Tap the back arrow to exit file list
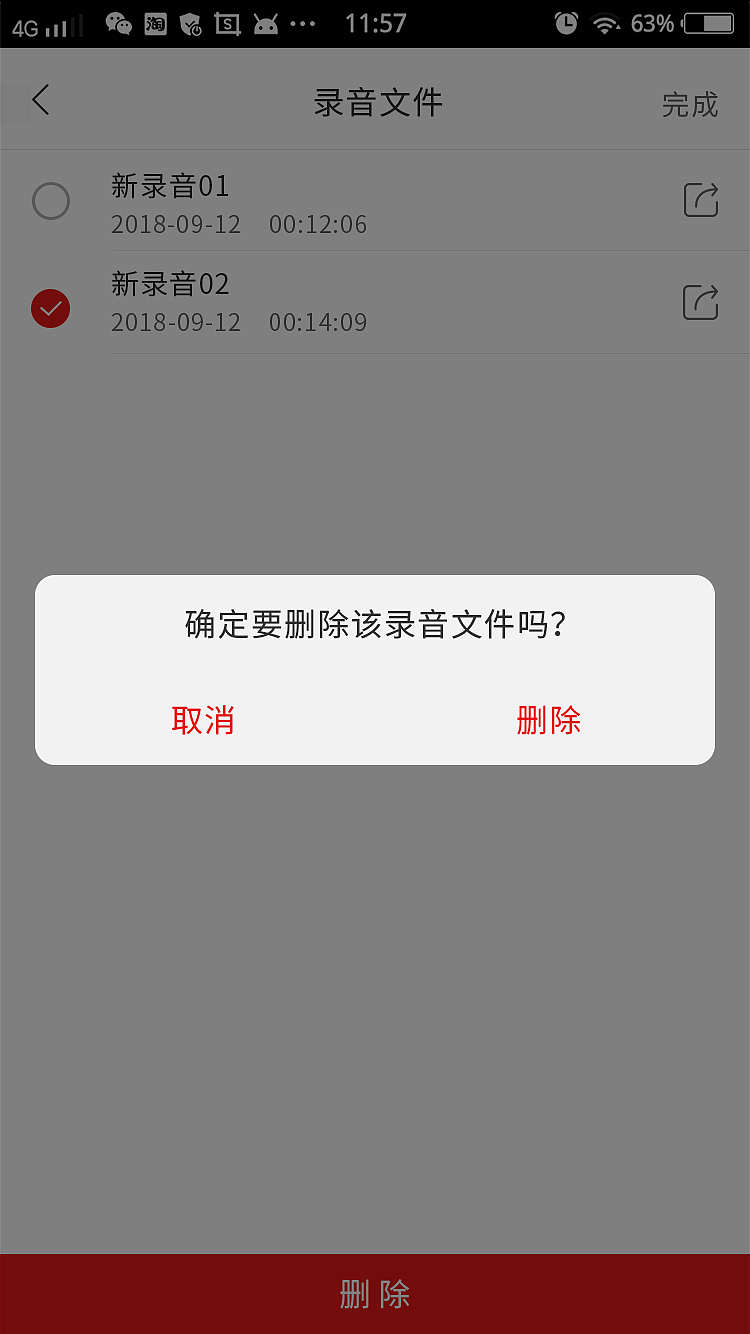The height and width of the screenshot is (1334, 750). pos(40,100)
